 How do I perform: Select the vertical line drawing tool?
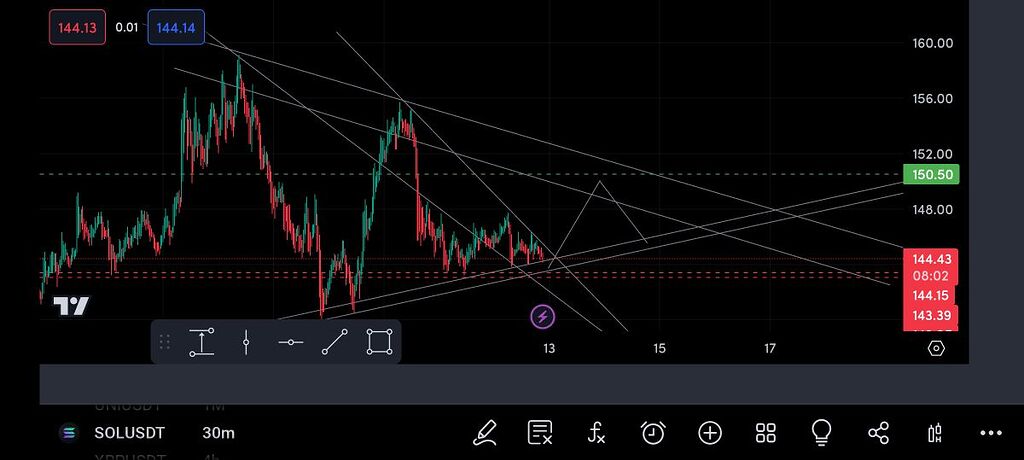click(x=246, y=342)
